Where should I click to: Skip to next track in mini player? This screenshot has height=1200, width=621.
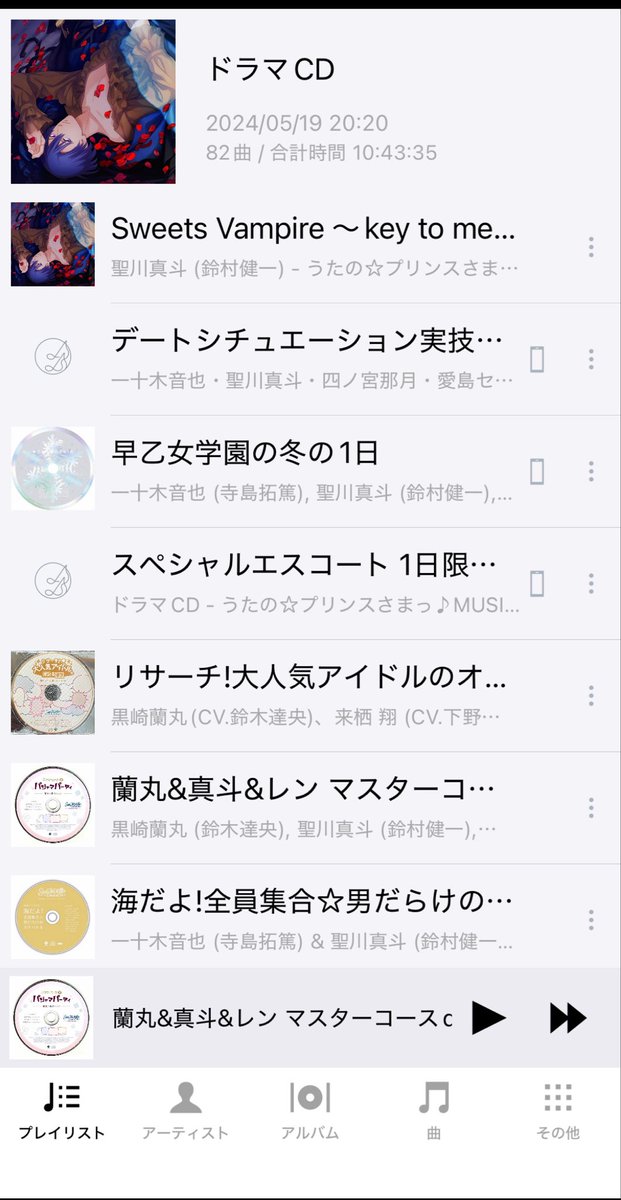tap(567, 1018)
